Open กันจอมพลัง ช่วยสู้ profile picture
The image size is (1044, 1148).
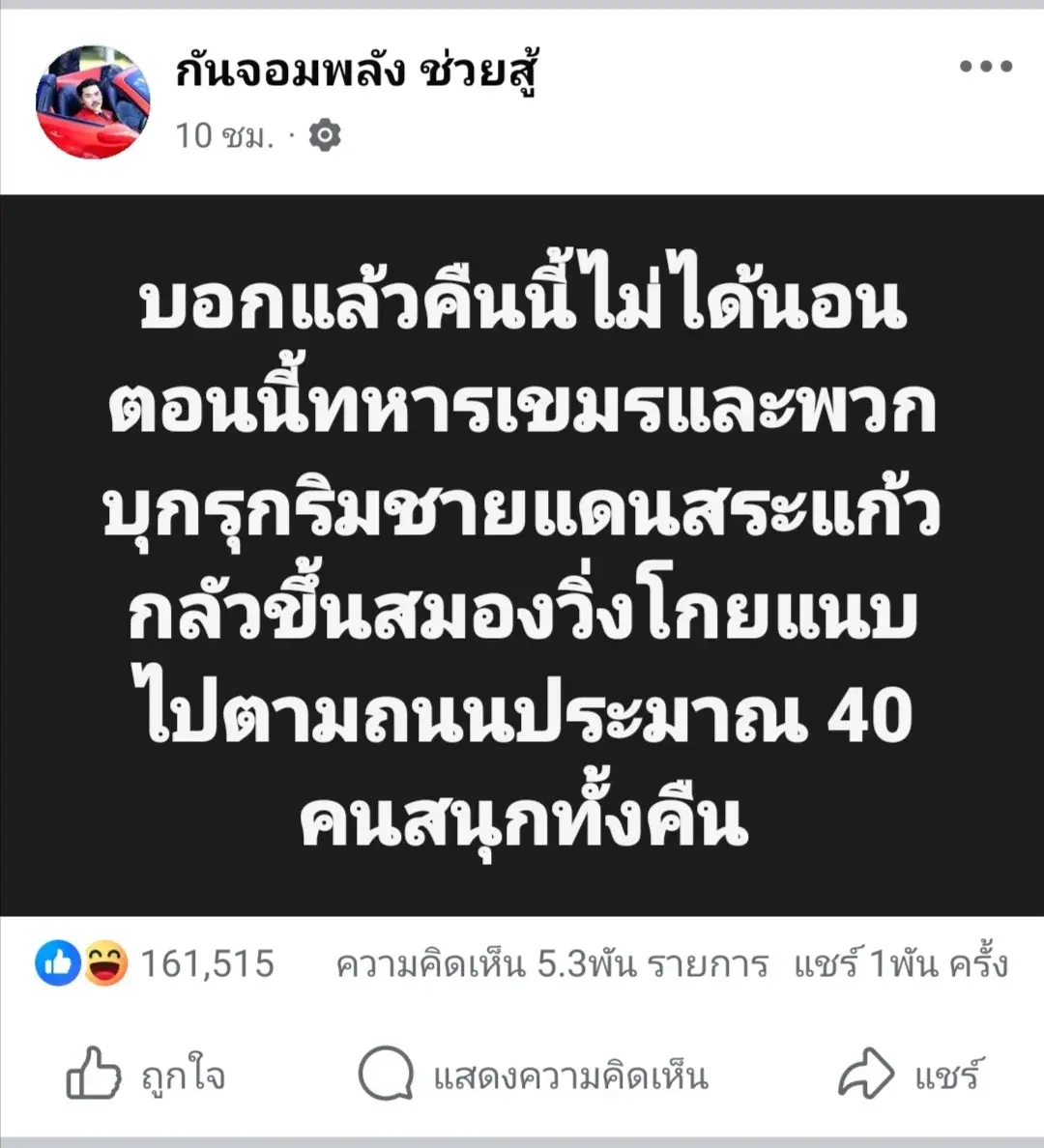coord(94,101)
